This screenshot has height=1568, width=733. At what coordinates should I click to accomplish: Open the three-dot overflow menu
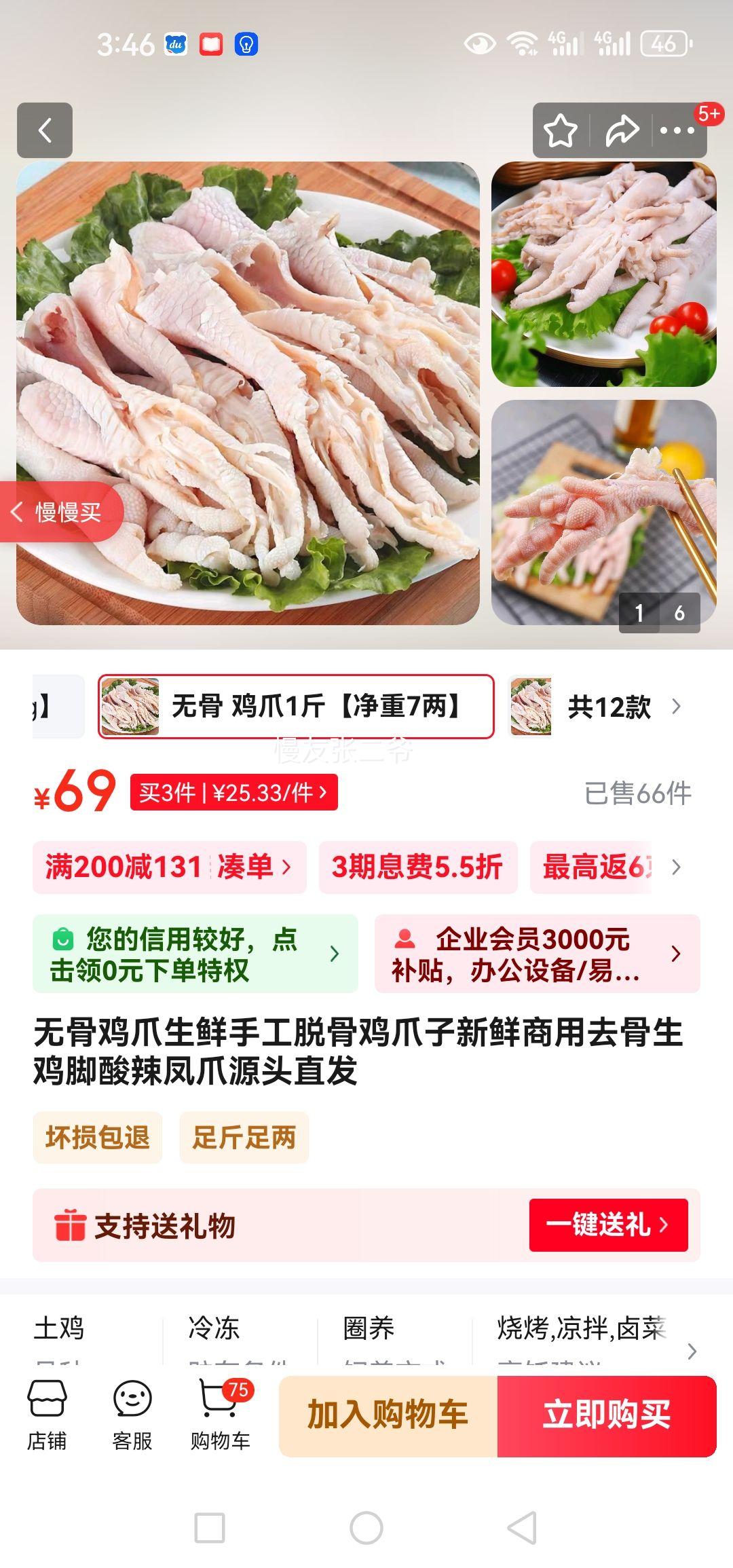coord(677,131)
